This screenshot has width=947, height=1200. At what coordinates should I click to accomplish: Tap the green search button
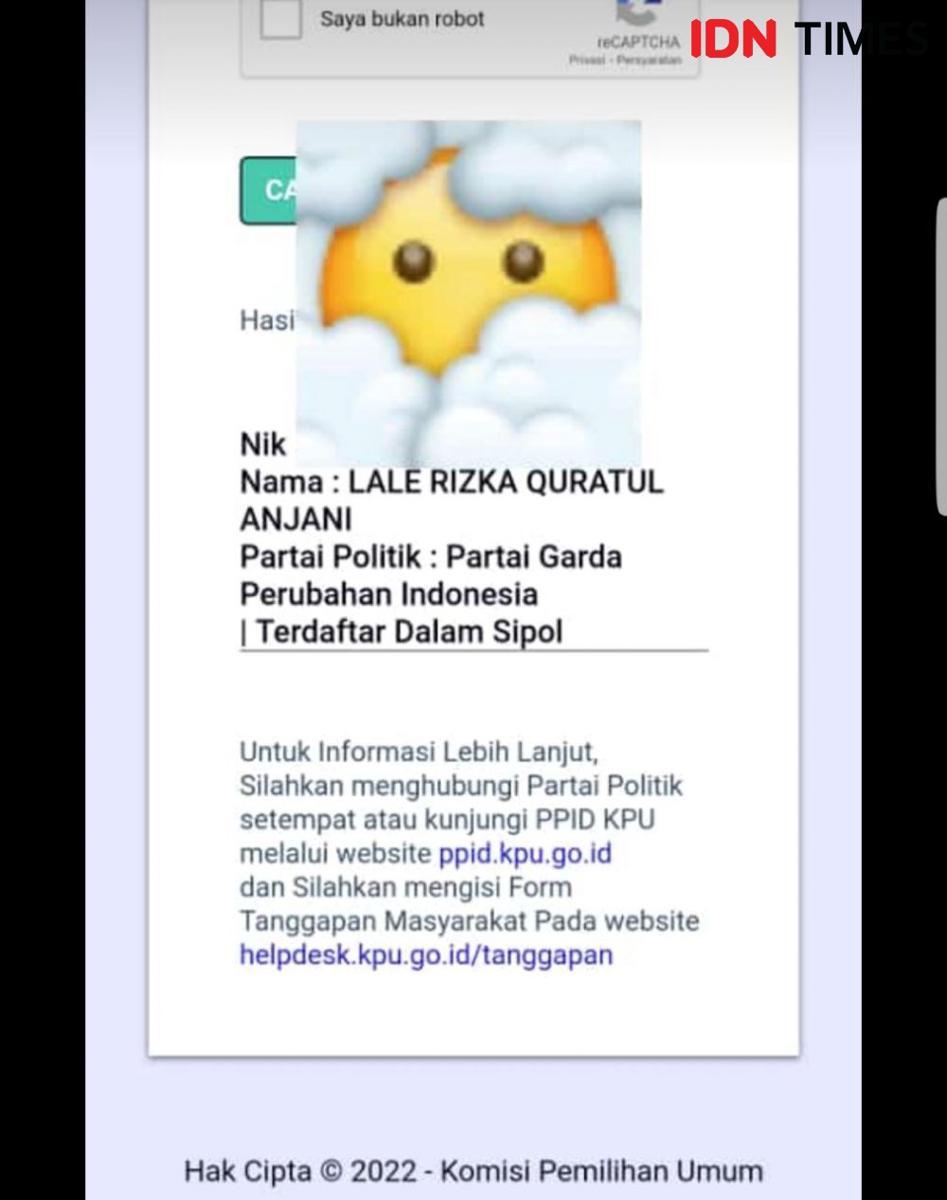coord(269,190)
